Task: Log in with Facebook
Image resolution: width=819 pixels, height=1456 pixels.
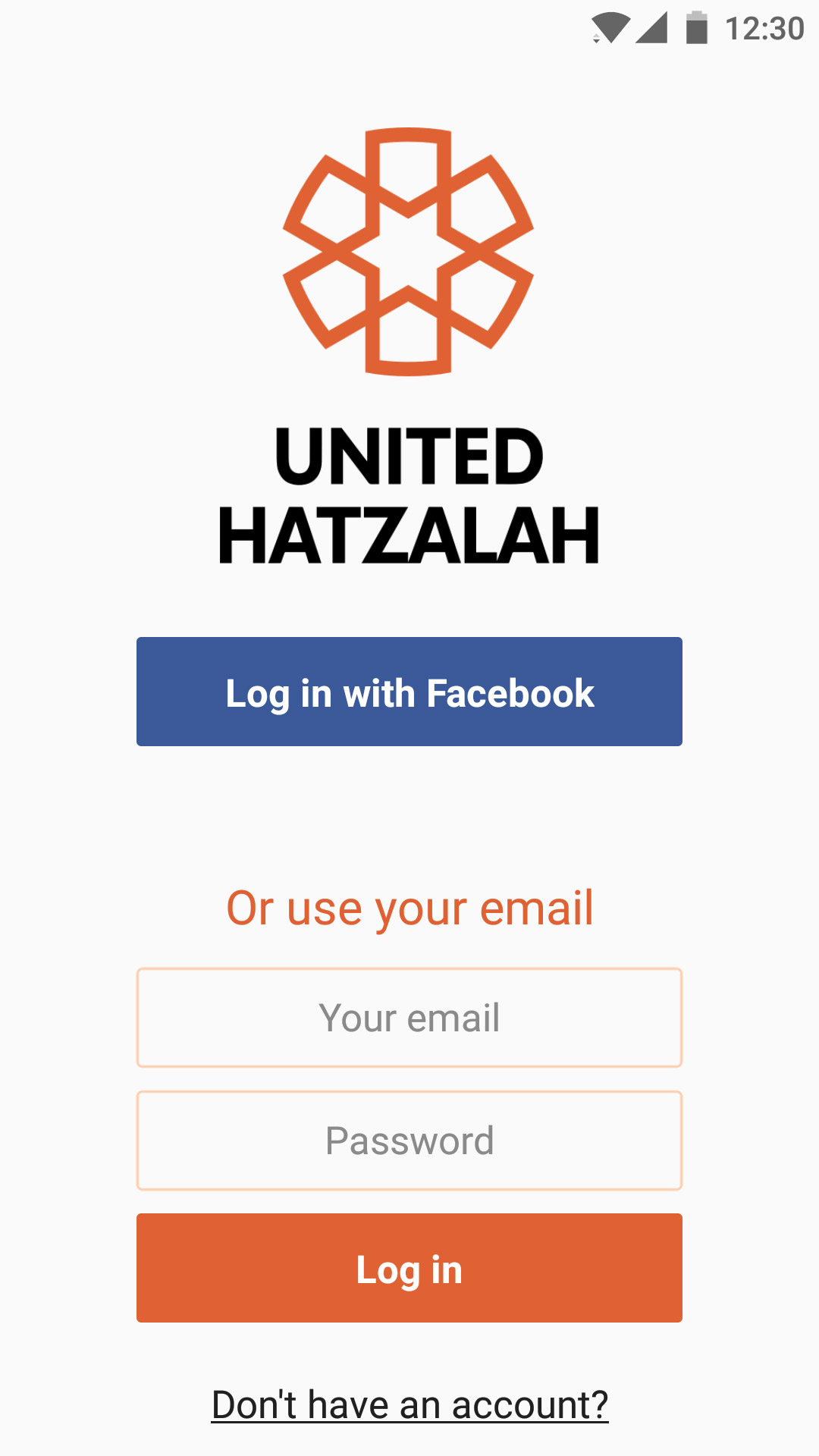Action: pos(409,692)
